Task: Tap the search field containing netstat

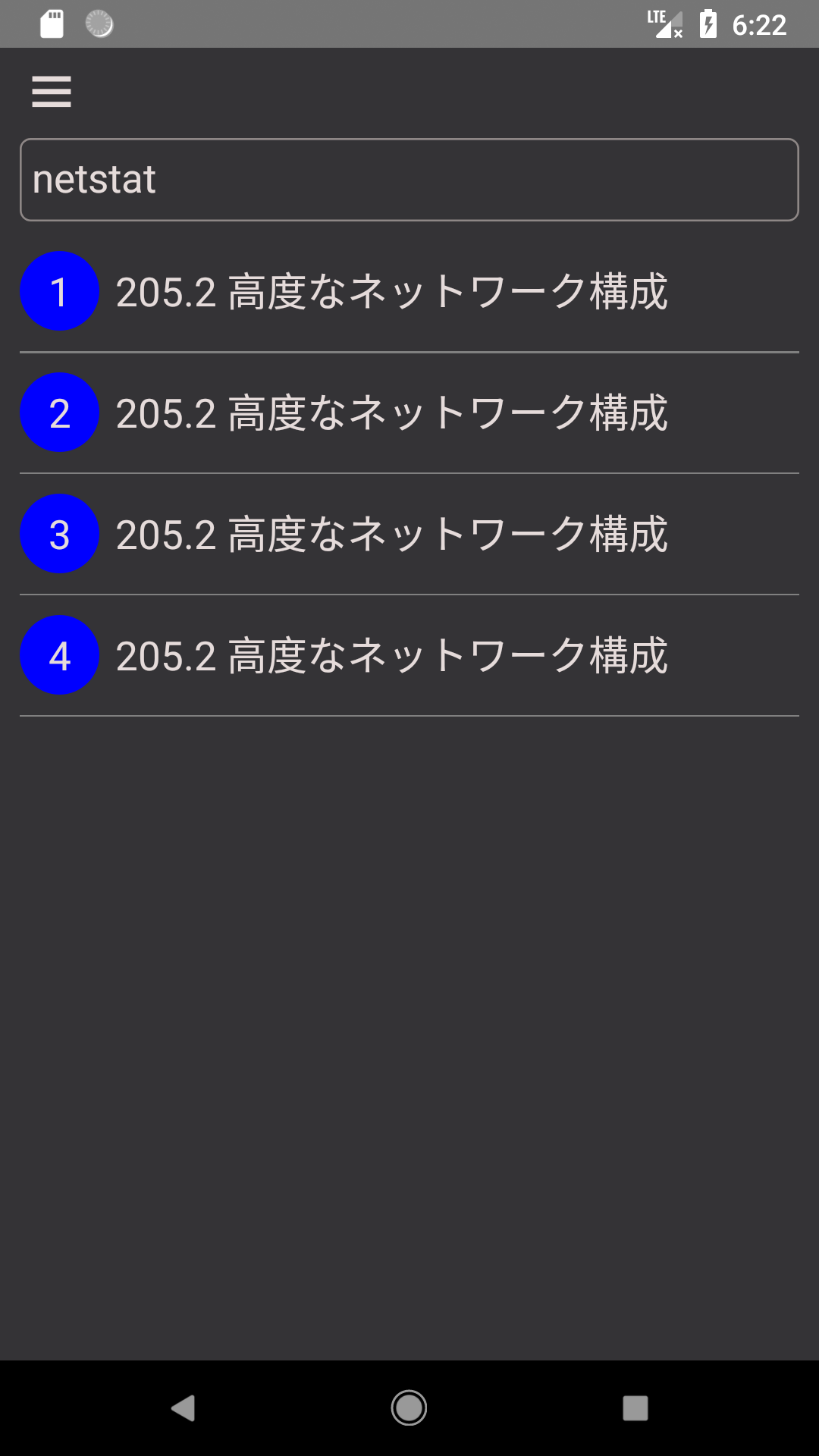Action: pos(409,179)
